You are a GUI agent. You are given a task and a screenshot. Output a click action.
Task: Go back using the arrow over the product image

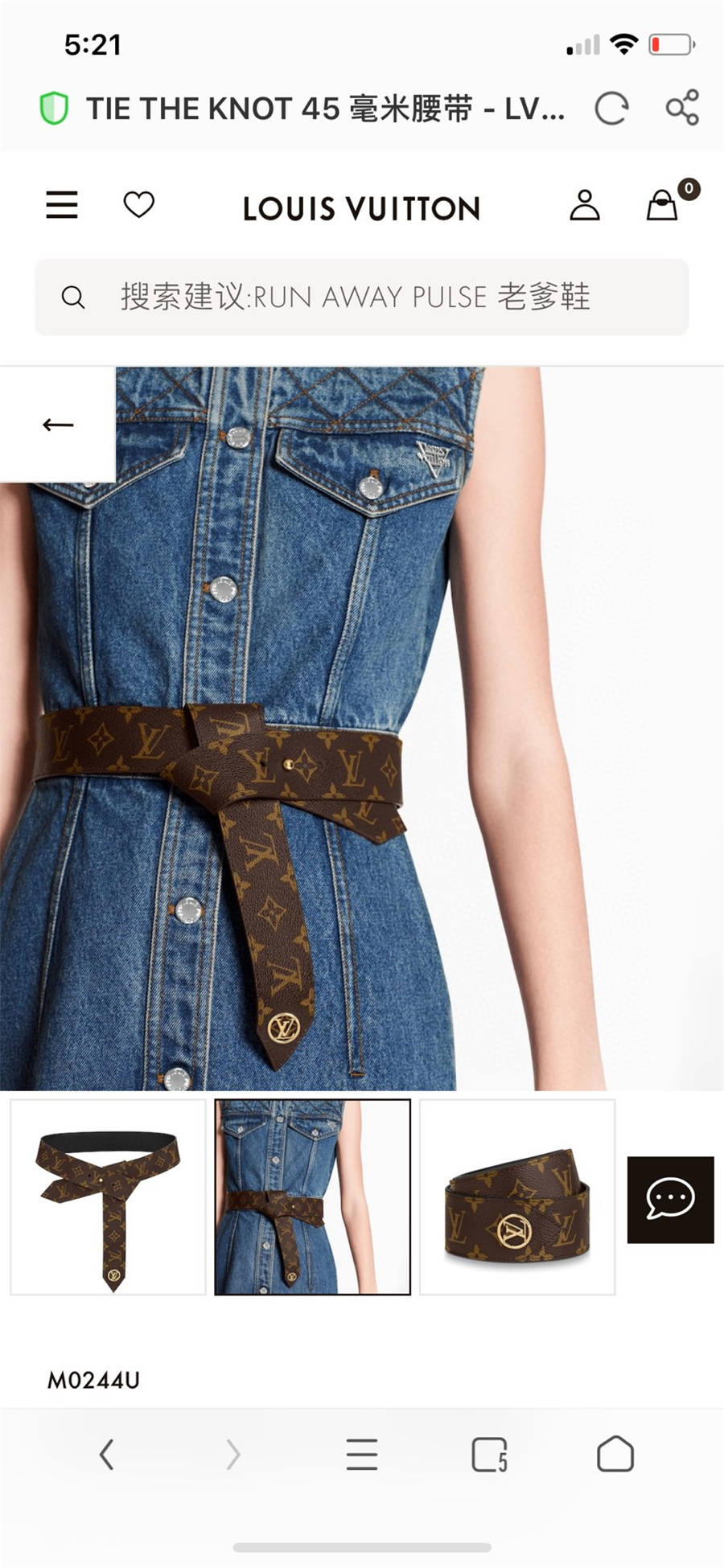(58, 425)
